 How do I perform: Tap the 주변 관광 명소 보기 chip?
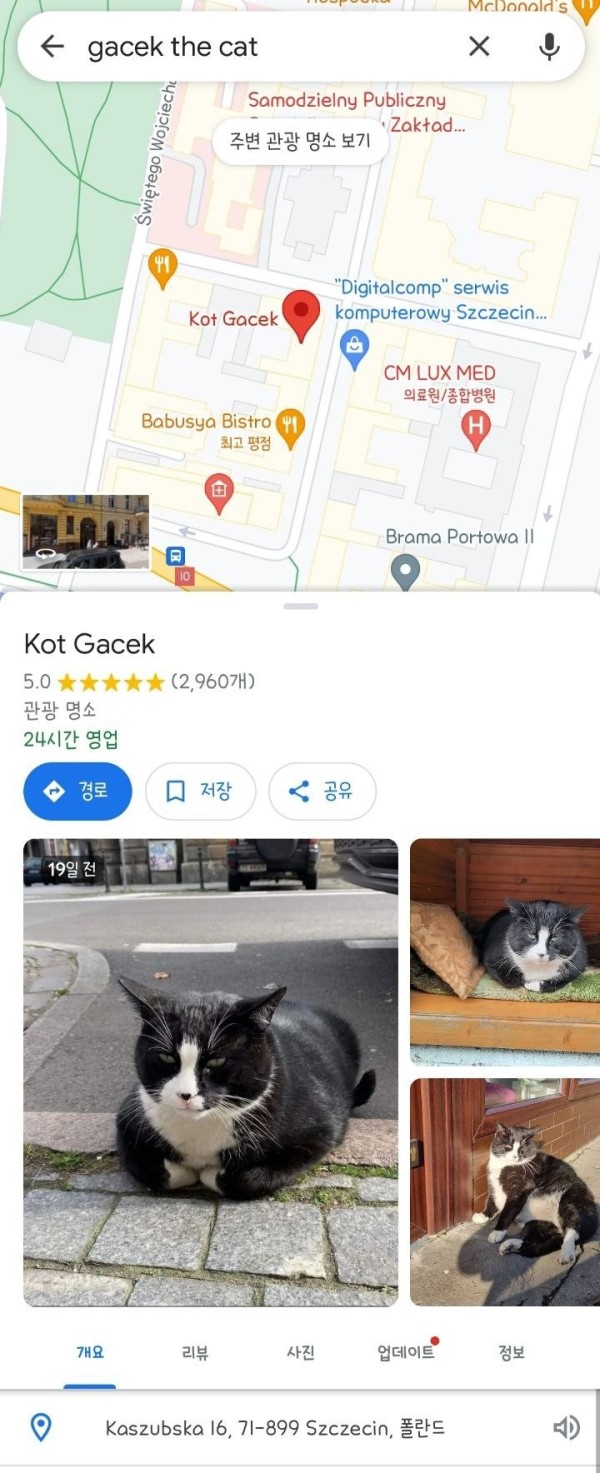pyautogui.click(x=300, y=140)
